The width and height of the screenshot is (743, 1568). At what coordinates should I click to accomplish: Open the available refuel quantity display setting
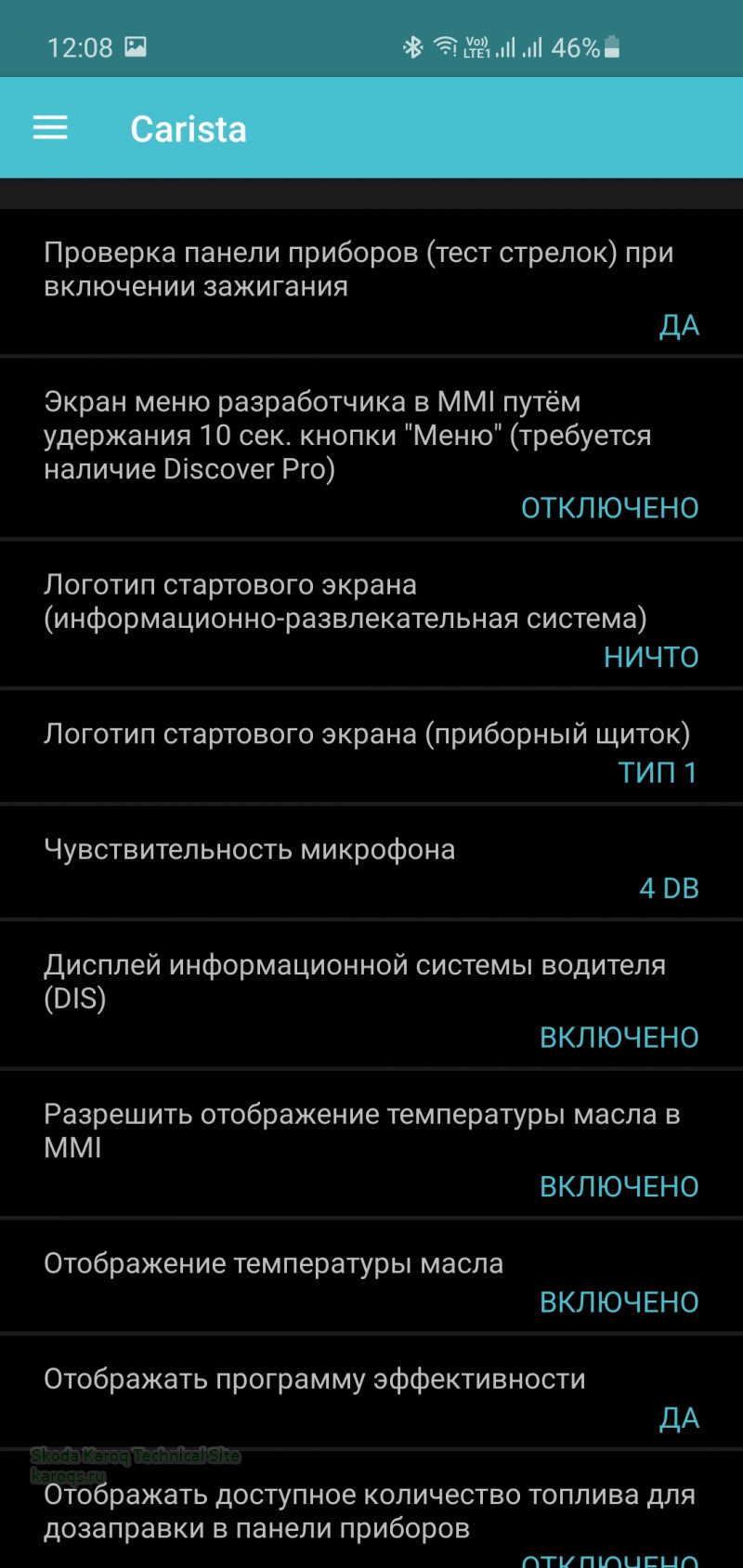pyautogui.click(x=371, y=1514)
